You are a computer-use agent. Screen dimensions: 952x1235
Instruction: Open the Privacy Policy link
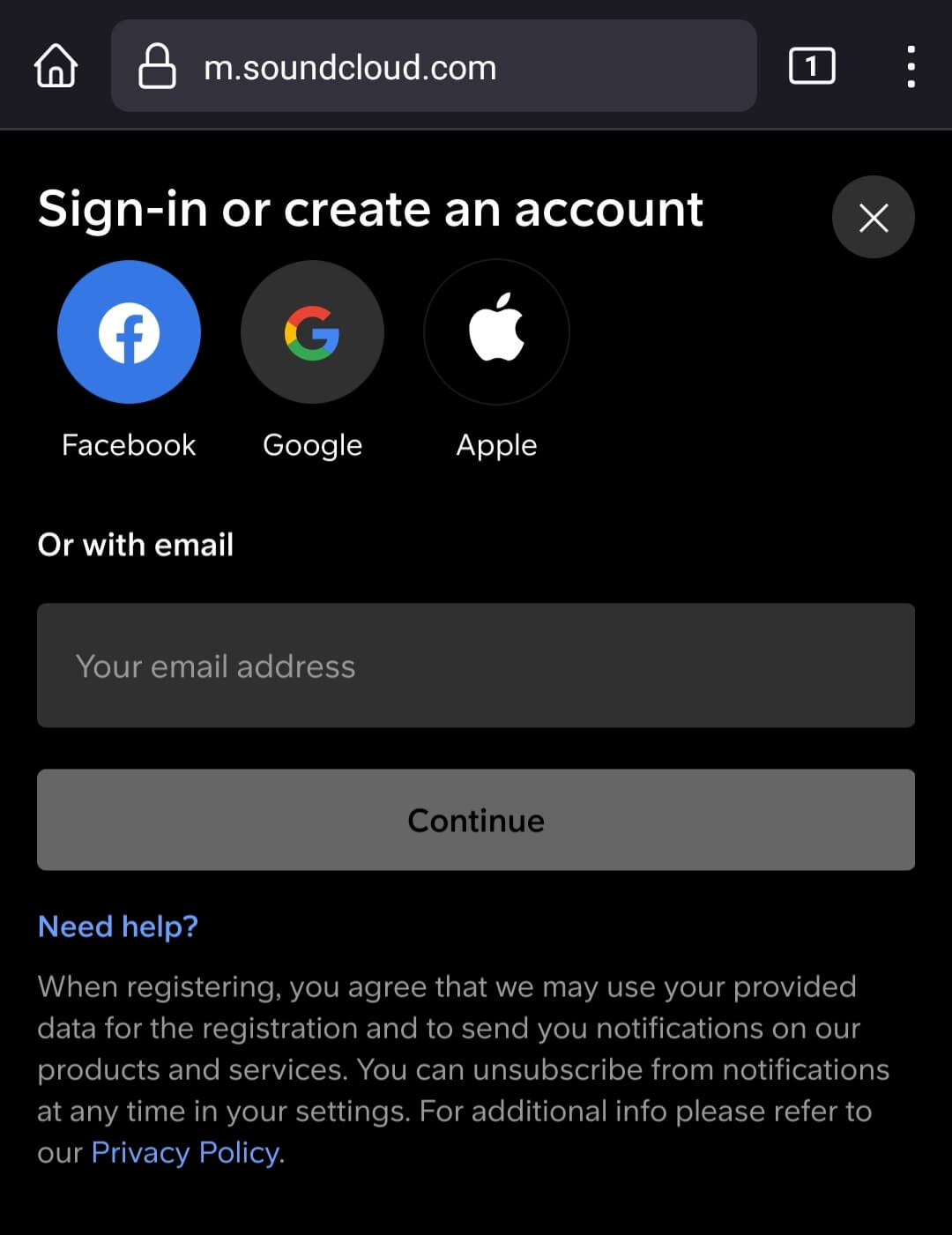tap(186, 1153)
